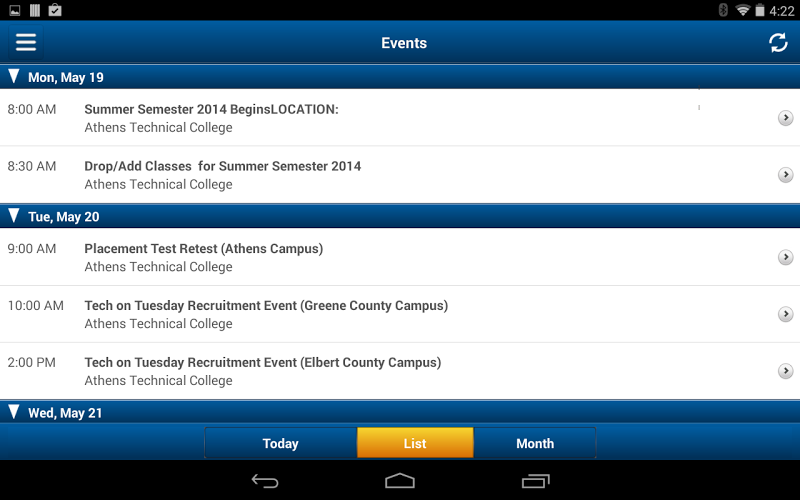The width and height of the screenshot is (800, 500).
Task: Go back using the system back button
Action: (265, 481)
